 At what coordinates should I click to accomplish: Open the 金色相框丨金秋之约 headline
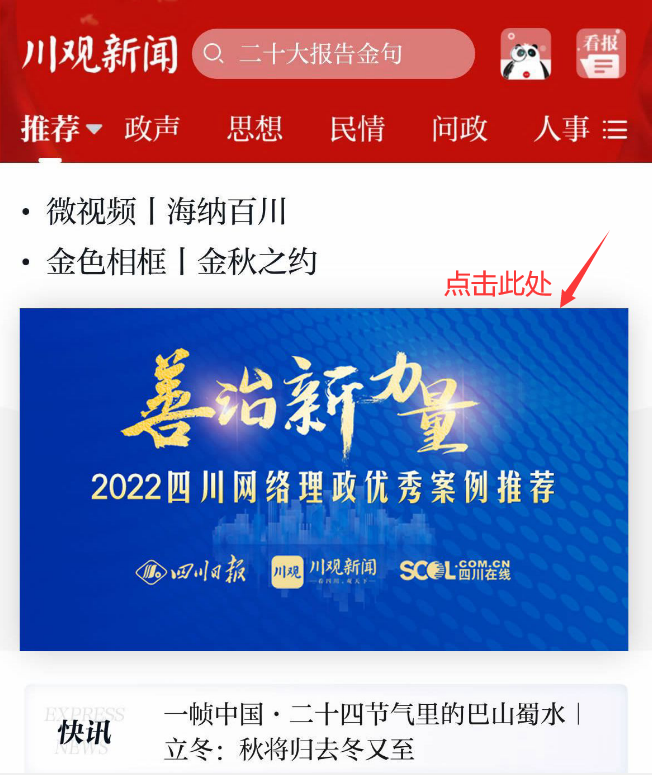(181, 262)
